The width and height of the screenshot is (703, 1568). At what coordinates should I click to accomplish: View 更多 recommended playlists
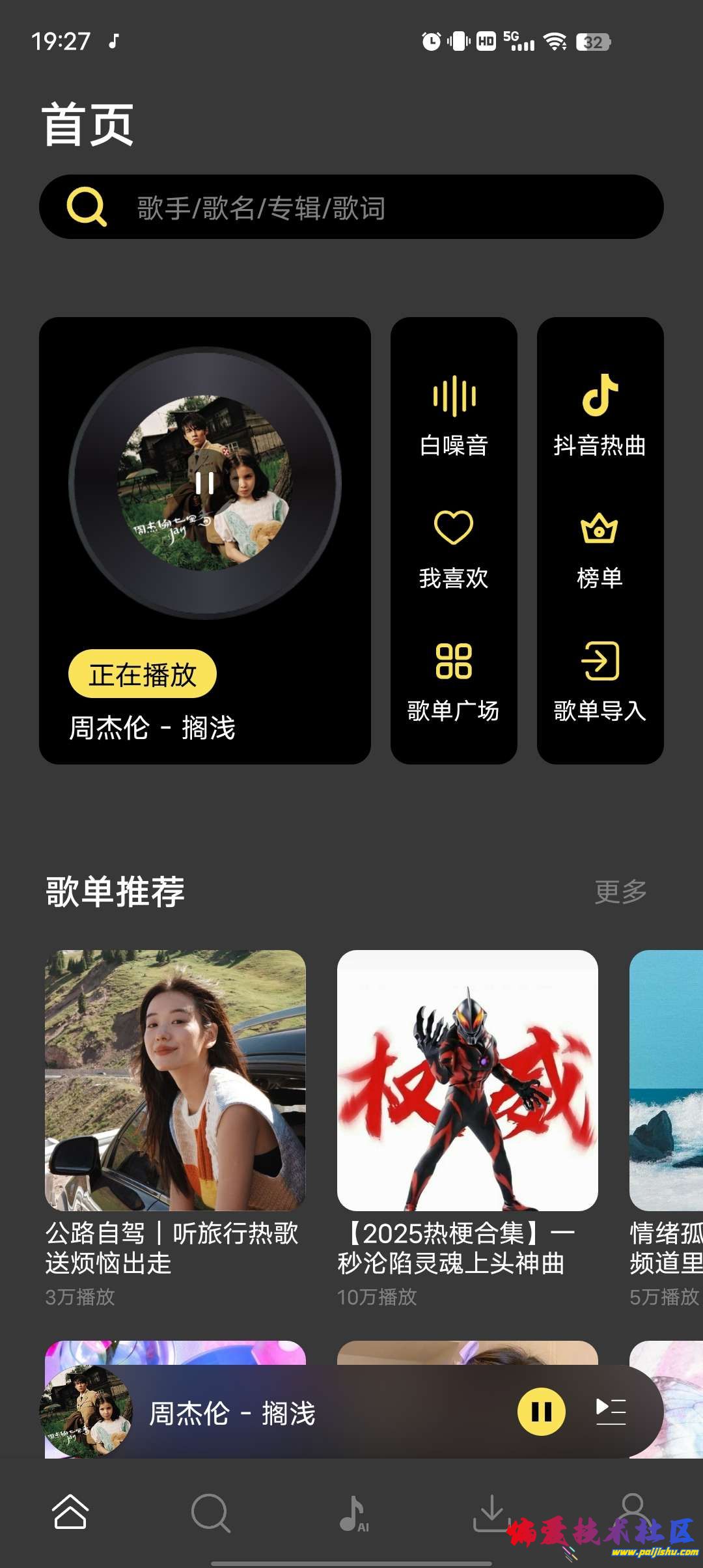pos(620,891)
